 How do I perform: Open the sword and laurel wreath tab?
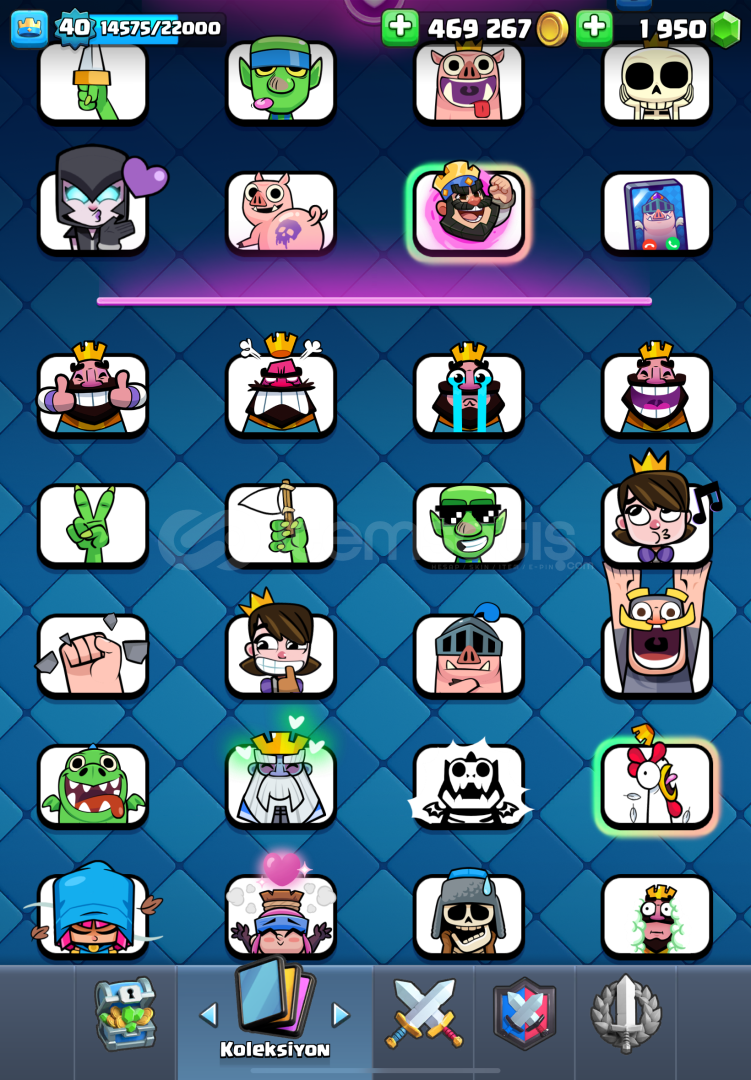tap(625, 1014)
